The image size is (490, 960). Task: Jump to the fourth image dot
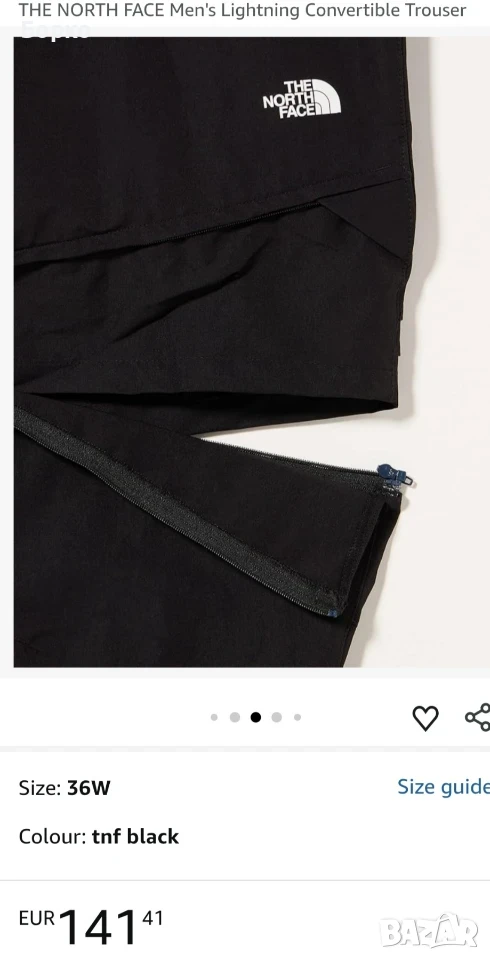[277, 718]
